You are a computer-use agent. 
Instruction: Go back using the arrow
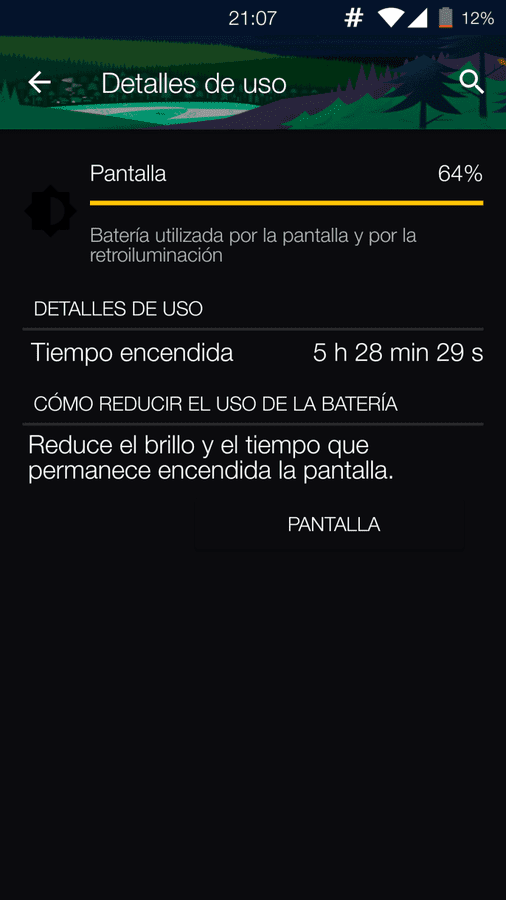click(39, 83)
